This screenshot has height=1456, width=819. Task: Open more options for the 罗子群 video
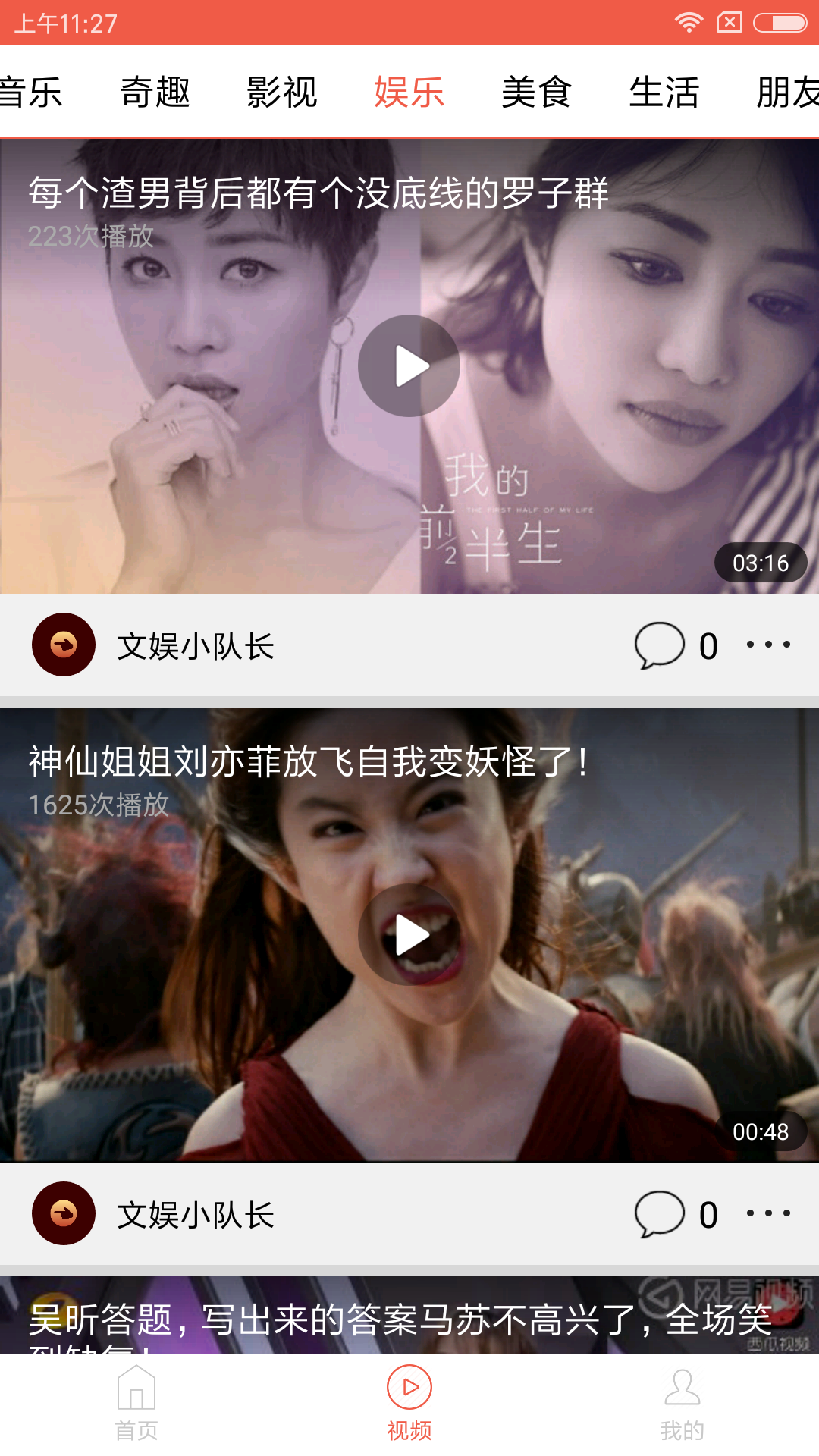point(768,645)
